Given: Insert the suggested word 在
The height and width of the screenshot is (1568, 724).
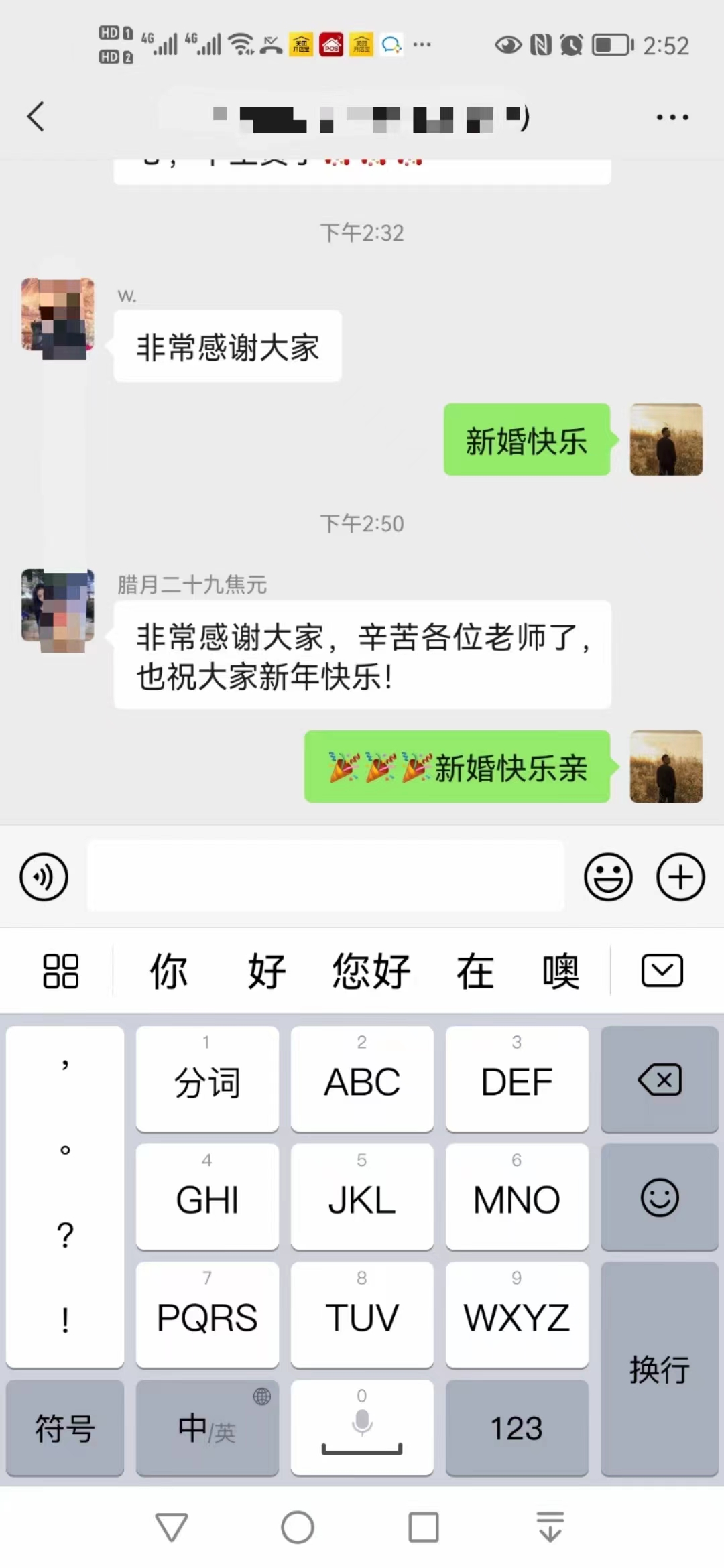Looking at the screenshot, I should pyautogui.click(x=475, y=971).
